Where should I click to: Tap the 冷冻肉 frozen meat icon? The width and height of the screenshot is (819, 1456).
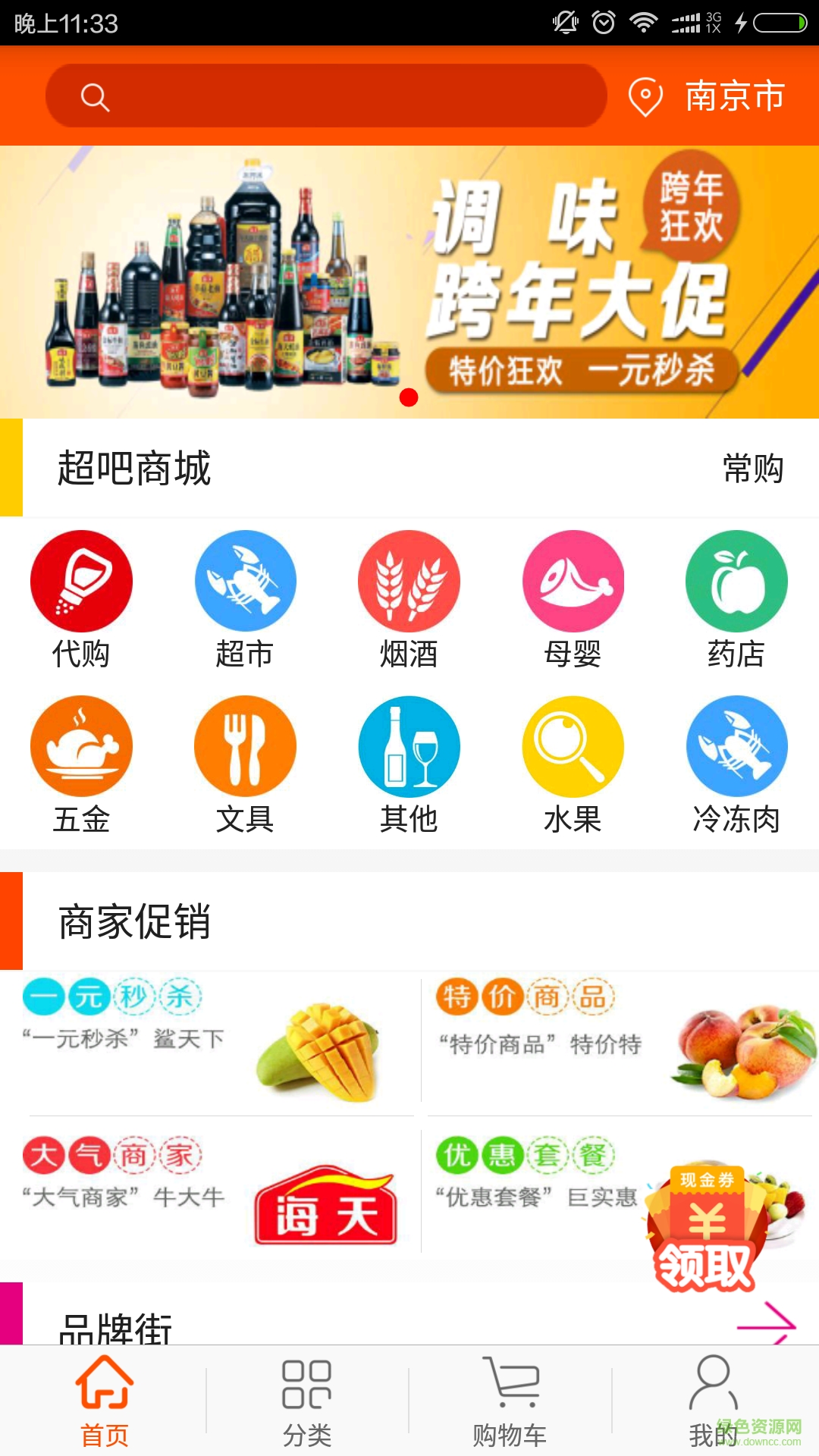pyautogui.click(x=736, y=745)
